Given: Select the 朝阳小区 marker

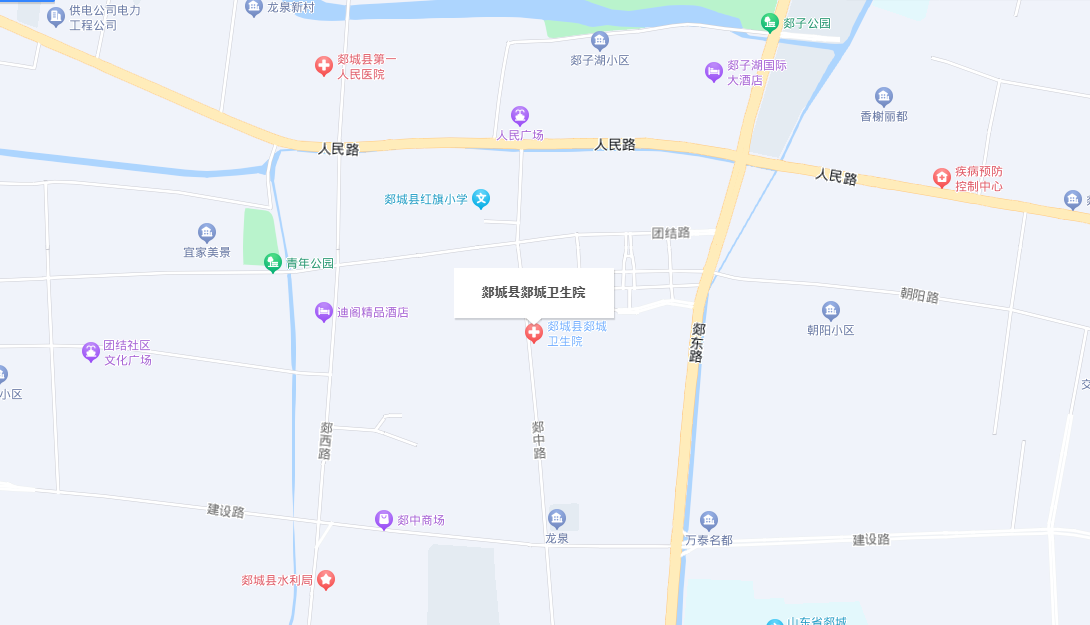Looking at the screenshot, I should click(830, 311).
